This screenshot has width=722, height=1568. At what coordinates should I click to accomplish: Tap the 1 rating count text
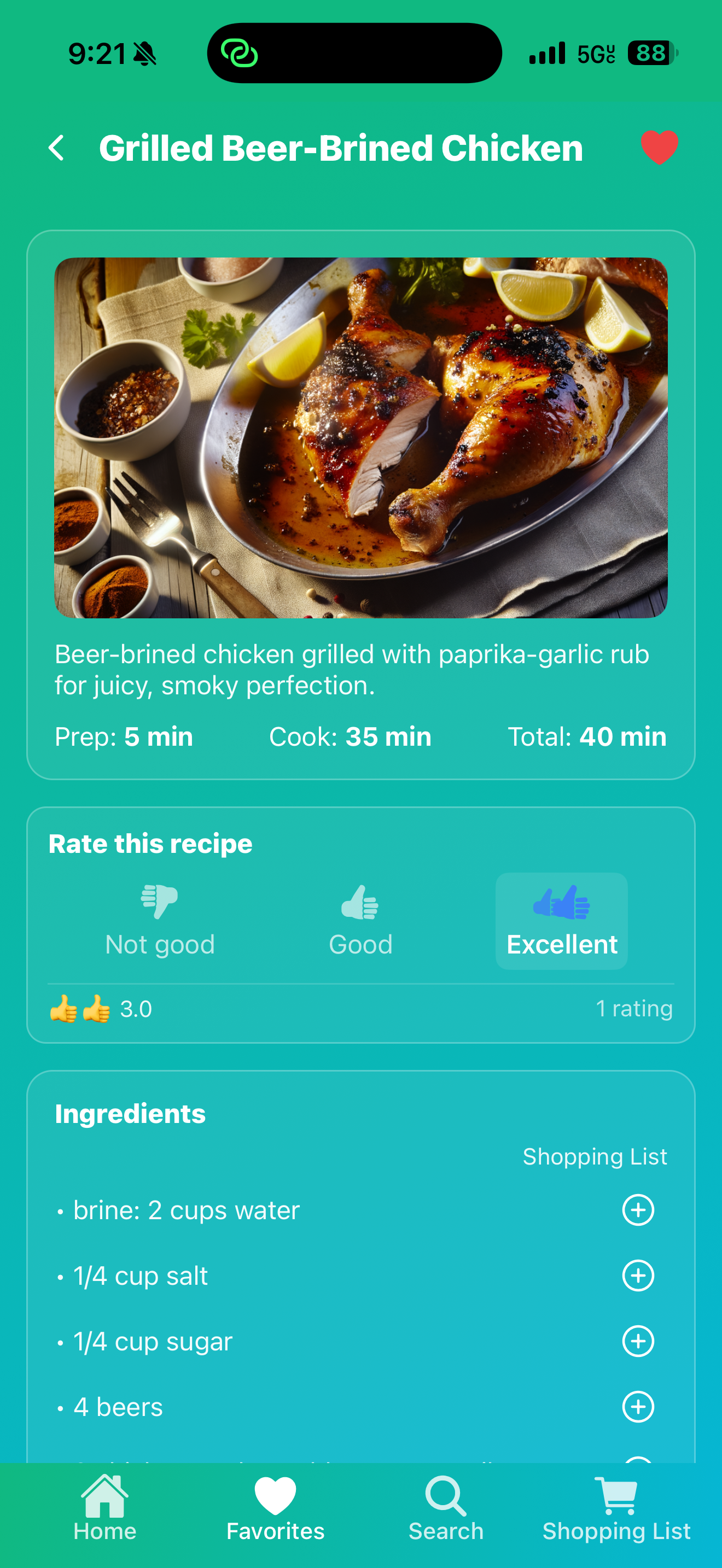point(634,1008)
